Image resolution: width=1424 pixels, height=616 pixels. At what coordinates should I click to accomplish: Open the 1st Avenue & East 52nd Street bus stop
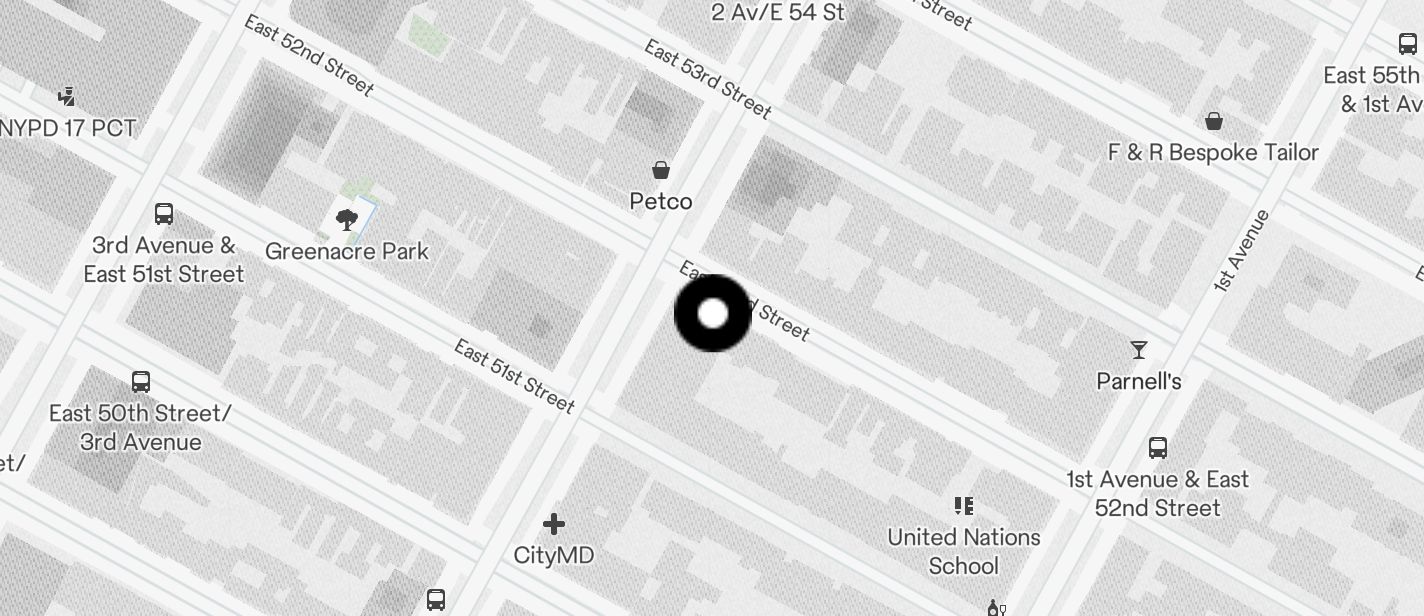coord(1158,448)
